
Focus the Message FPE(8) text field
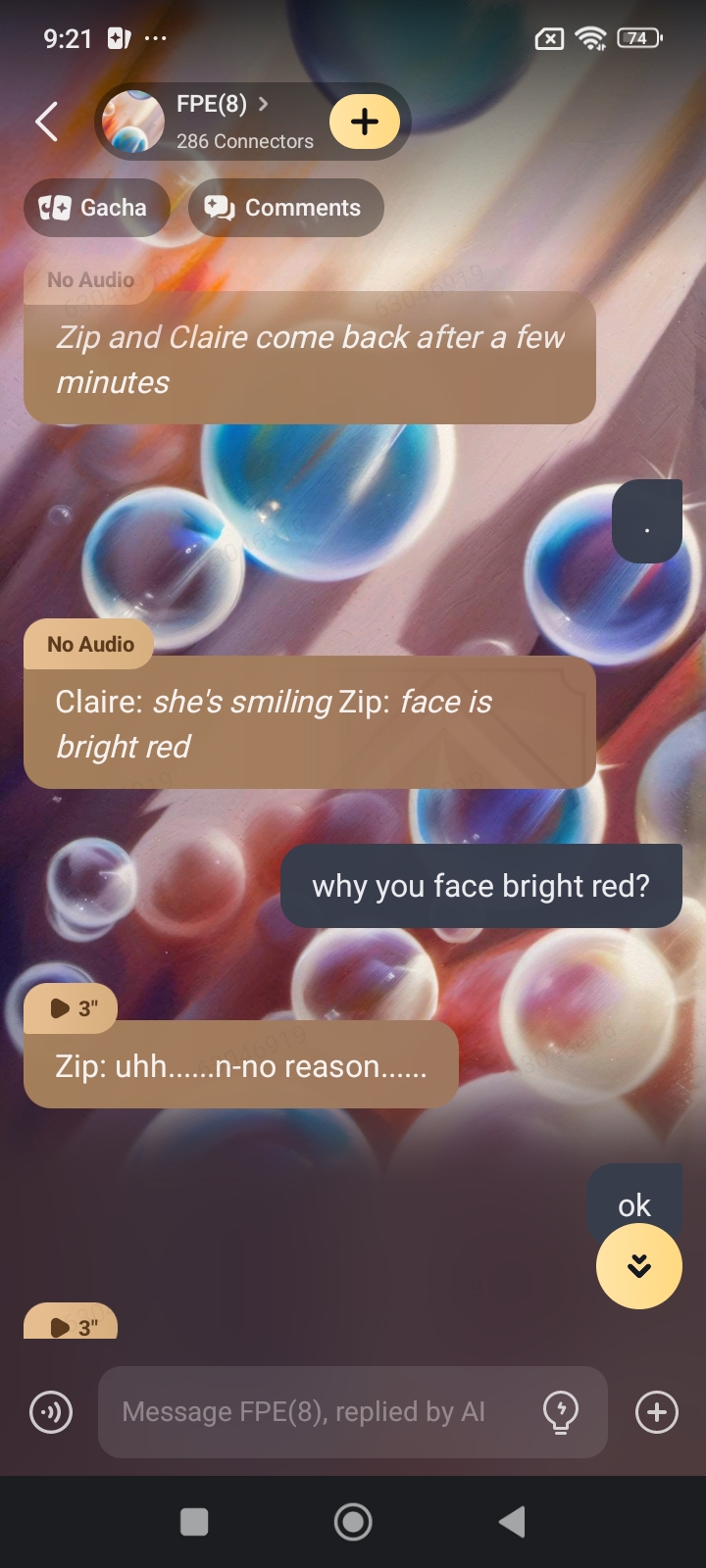pyautogui.click(x=314, y=1412)
